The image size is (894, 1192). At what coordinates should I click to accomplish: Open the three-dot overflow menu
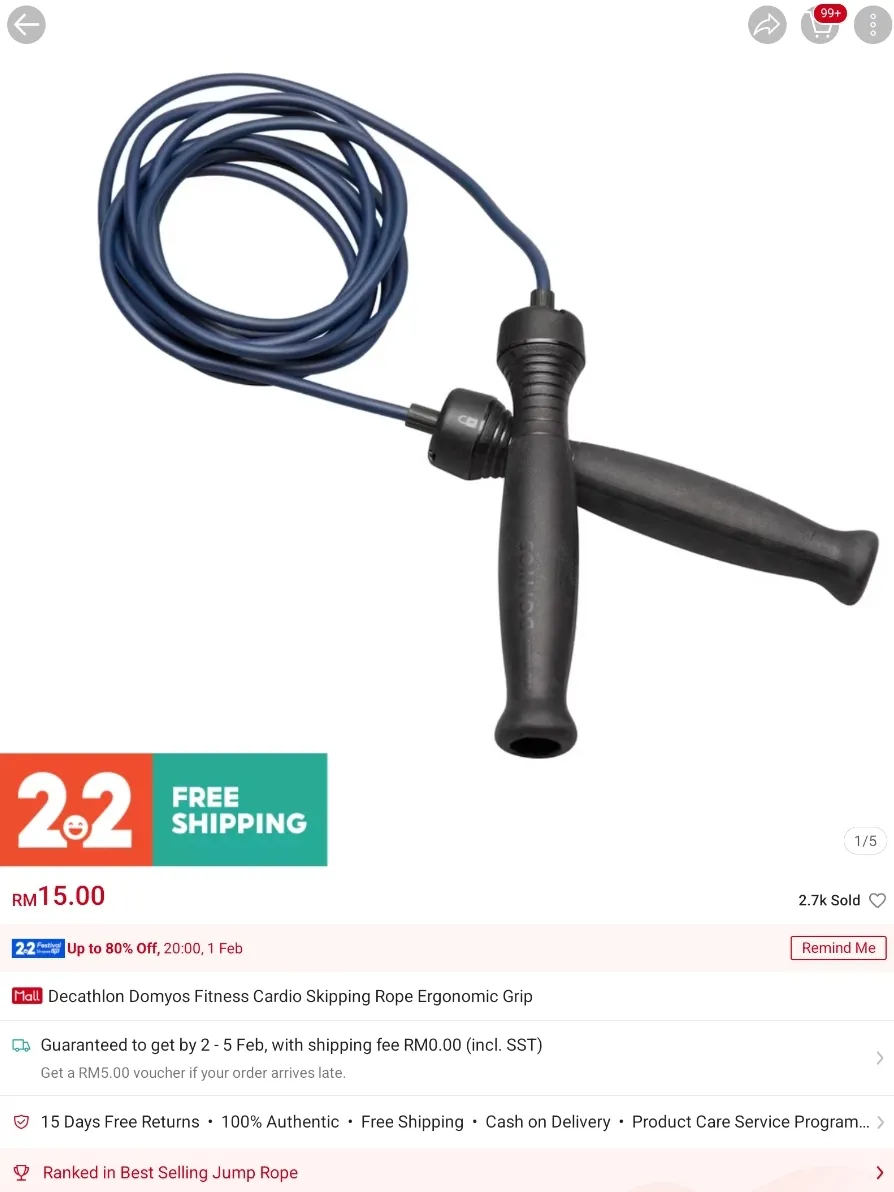[x=872, y=25]
